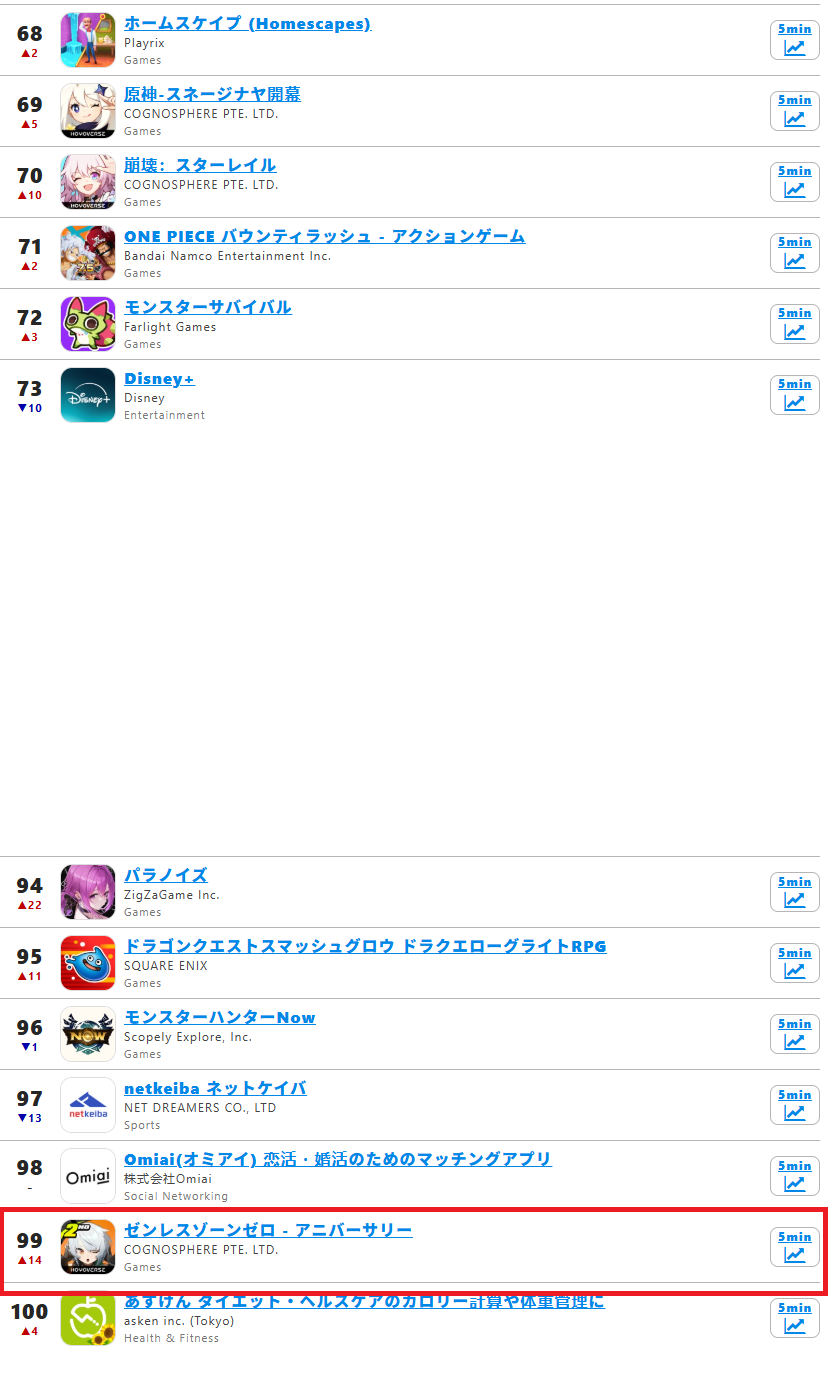Open the 崩壊：スターレイル title link
This screenshot has height=1384, width=836.
200,166
